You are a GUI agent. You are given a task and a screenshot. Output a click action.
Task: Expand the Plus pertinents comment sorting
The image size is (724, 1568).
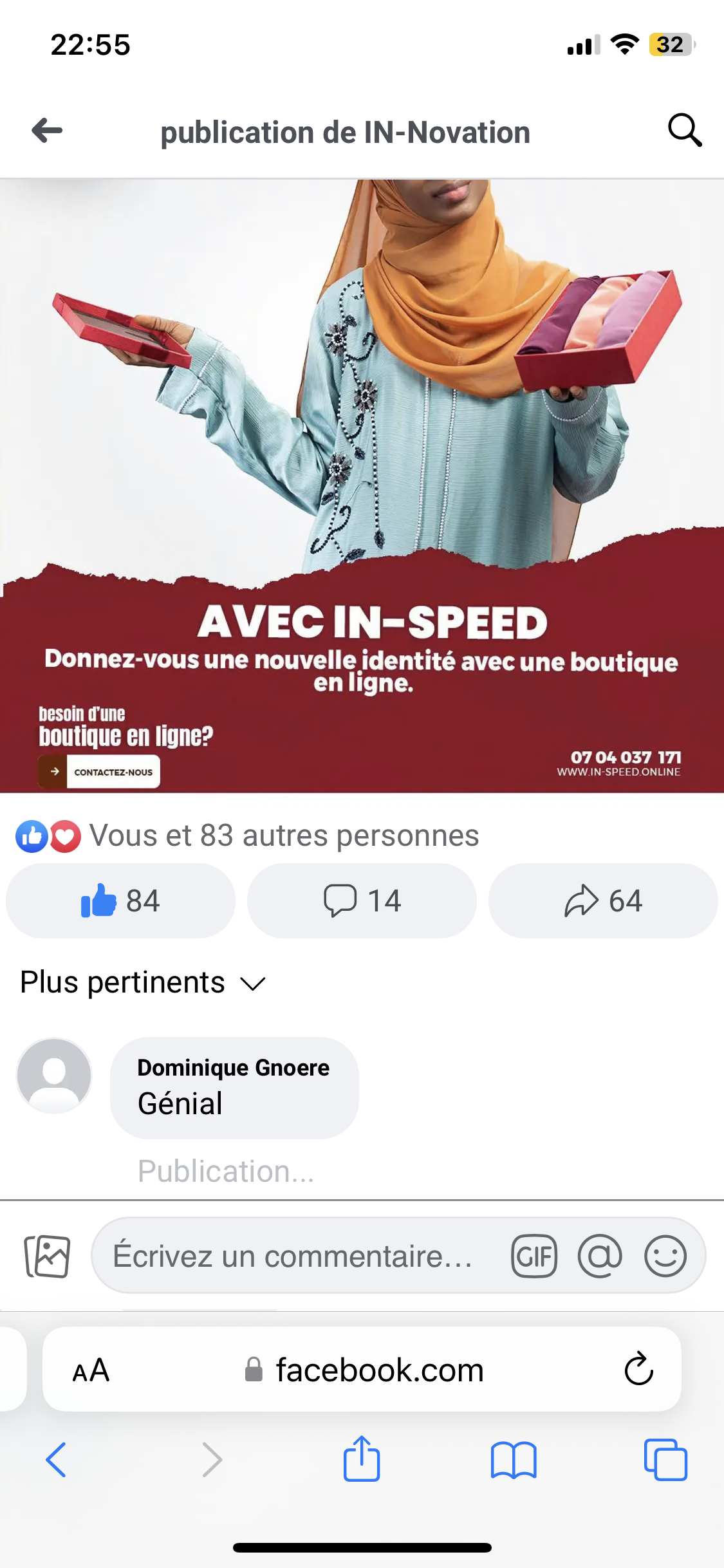pos(143,983)
